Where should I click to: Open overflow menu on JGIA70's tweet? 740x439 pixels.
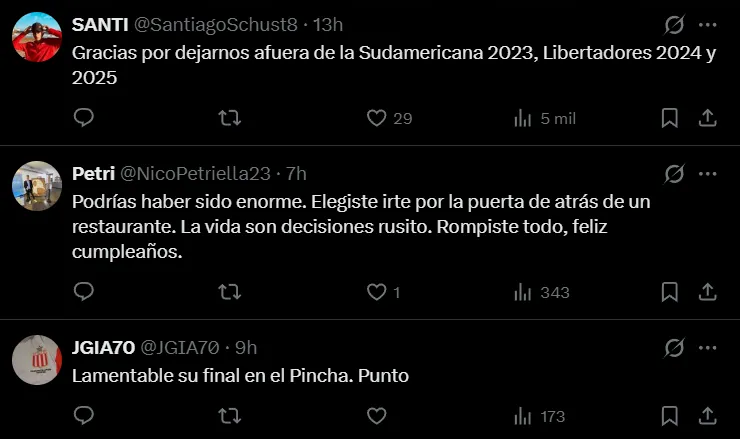(x=707, y=347)
